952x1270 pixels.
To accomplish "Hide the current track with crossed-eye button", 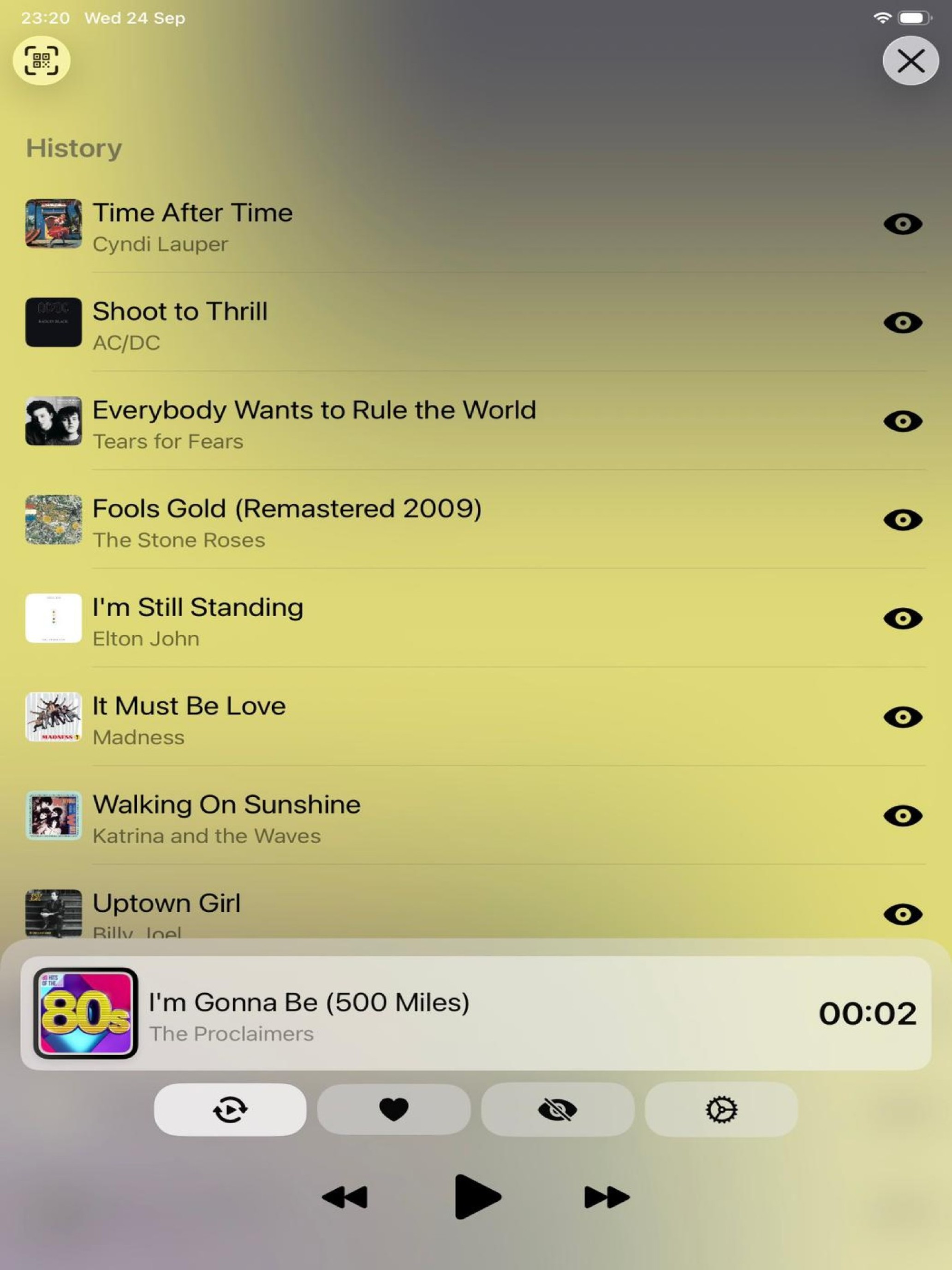I will pos(557,1109).
